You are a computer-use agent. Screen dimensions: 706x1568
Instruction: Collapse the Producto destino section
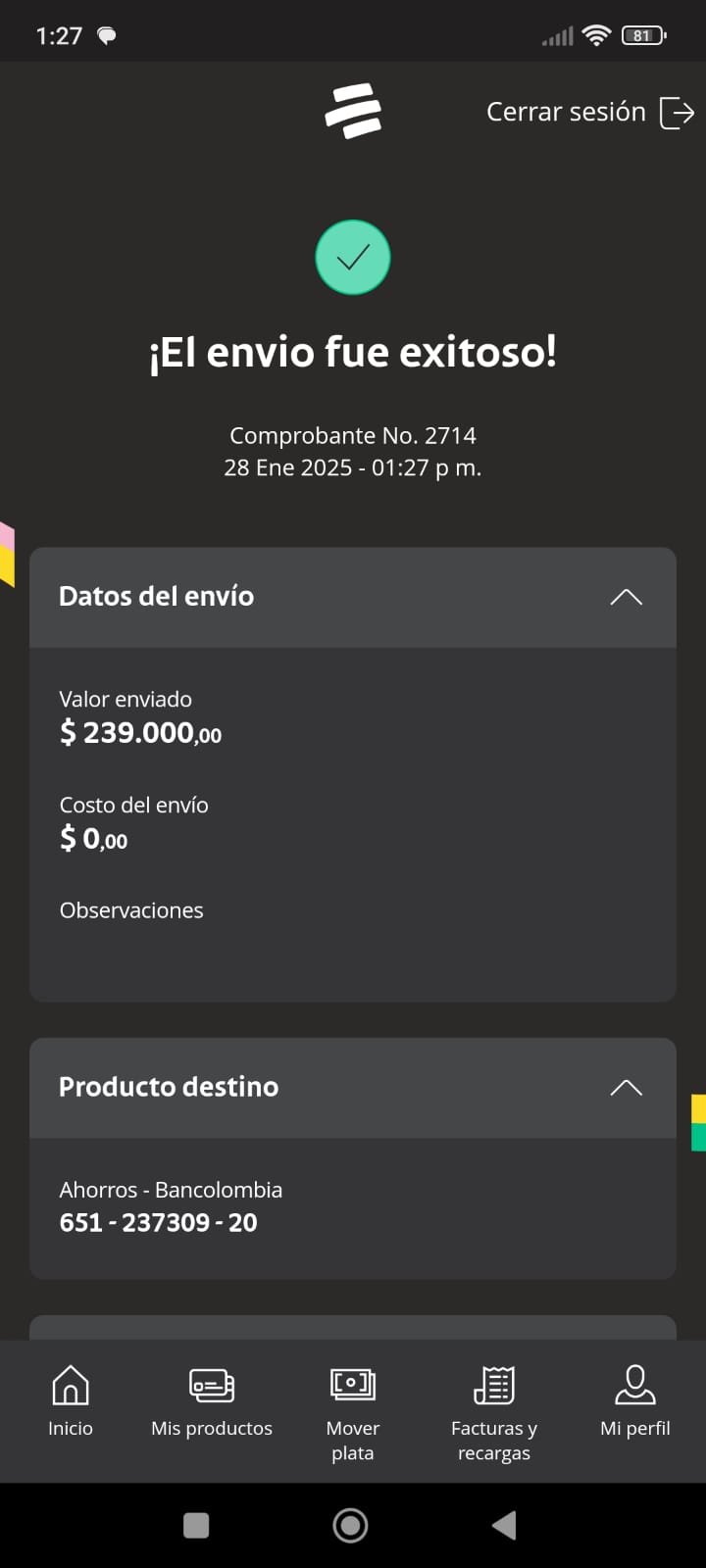point(626,1088)
